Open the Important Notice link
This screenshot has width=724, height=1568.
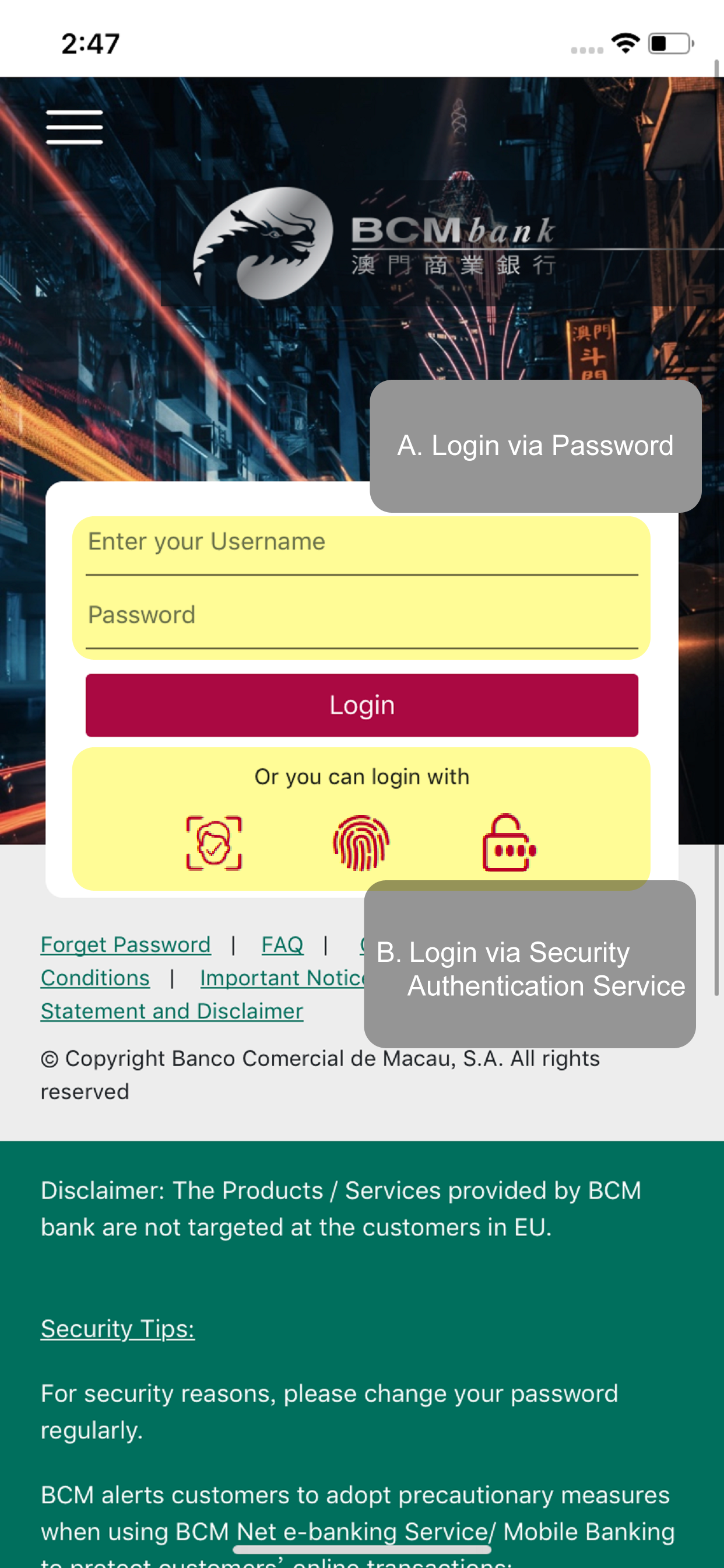tap(281, 978)
